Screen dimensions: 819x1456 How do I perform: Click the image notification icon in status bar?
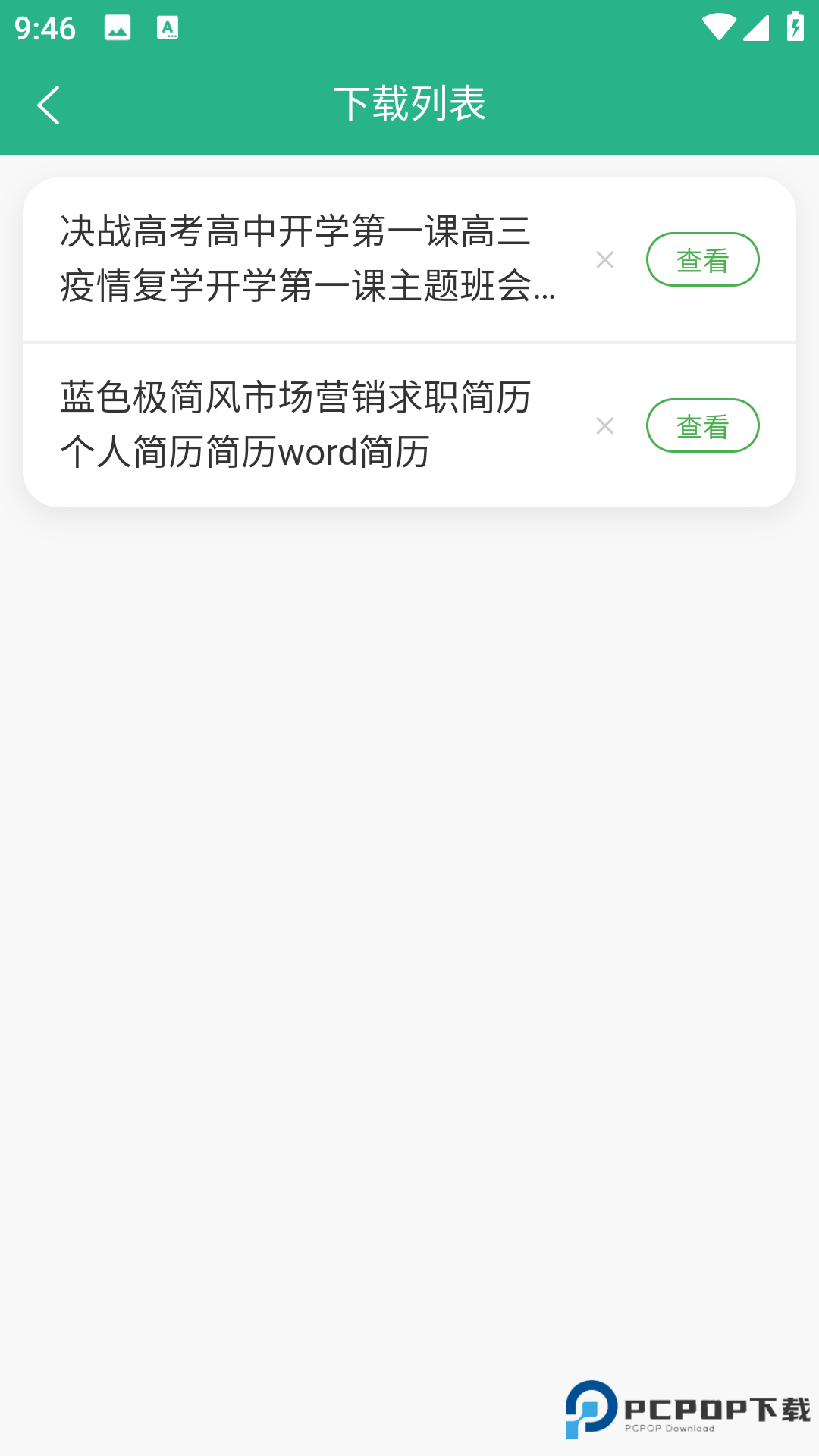(115, 29)
